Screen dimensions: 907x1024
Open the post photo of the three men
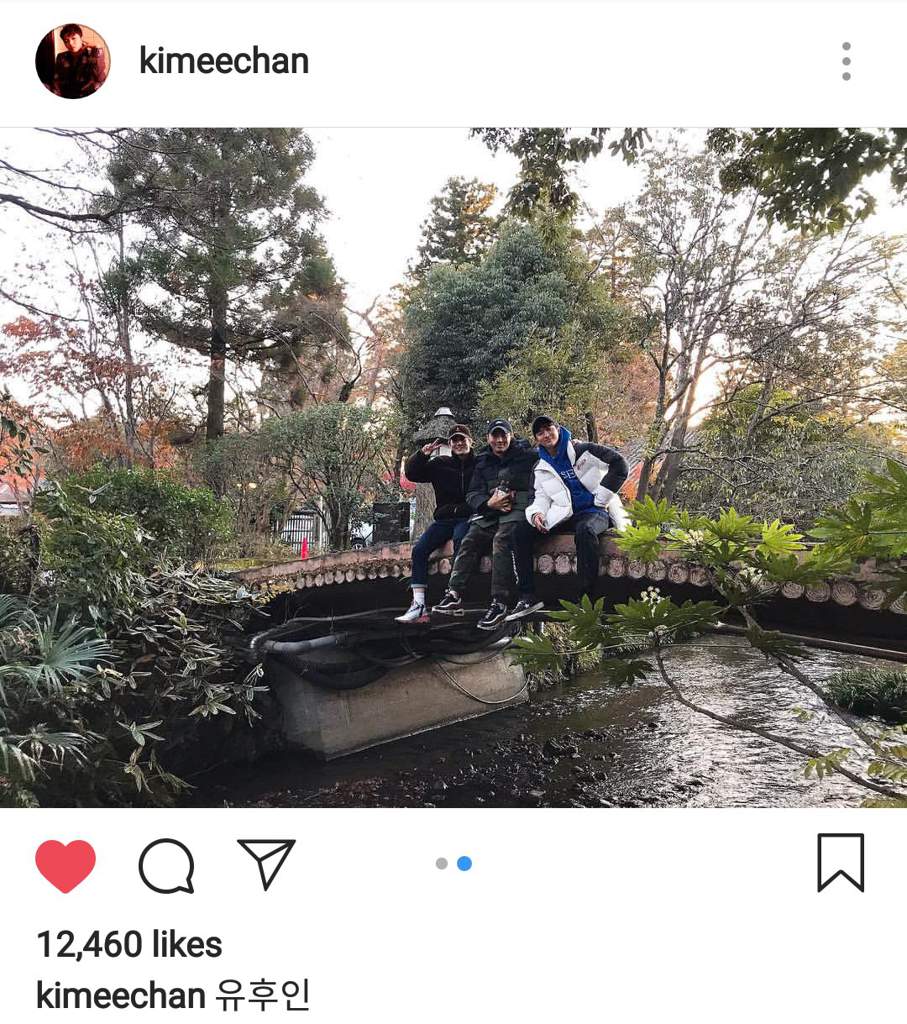coord(453,467)
